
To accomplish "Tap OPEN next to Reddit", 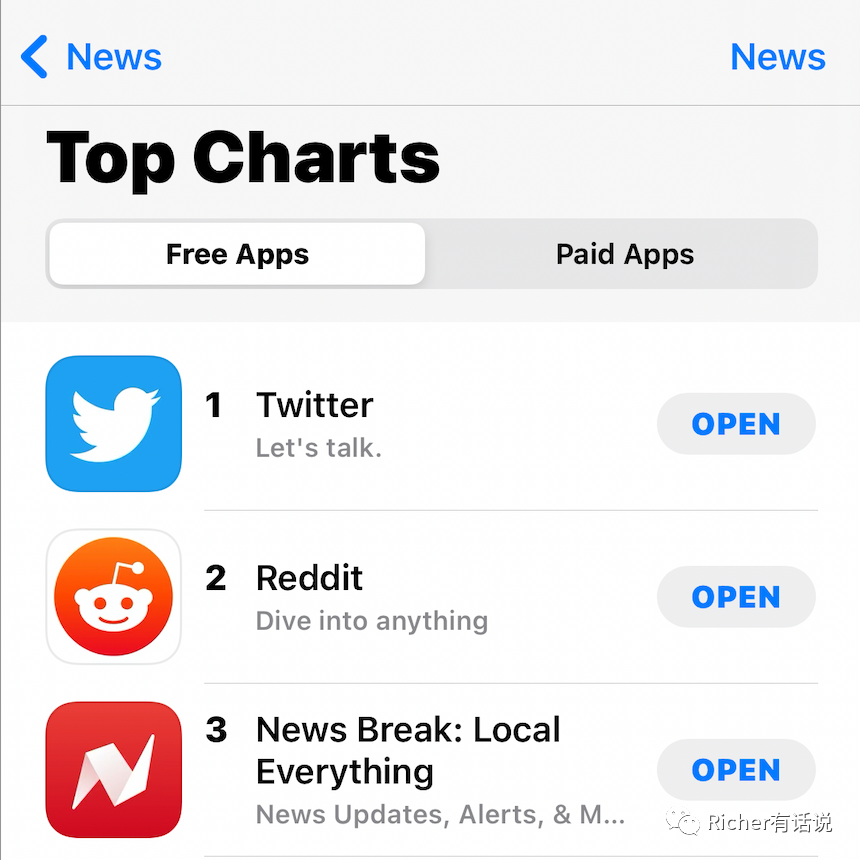I will pyautogui.click(x=736, y=597).
